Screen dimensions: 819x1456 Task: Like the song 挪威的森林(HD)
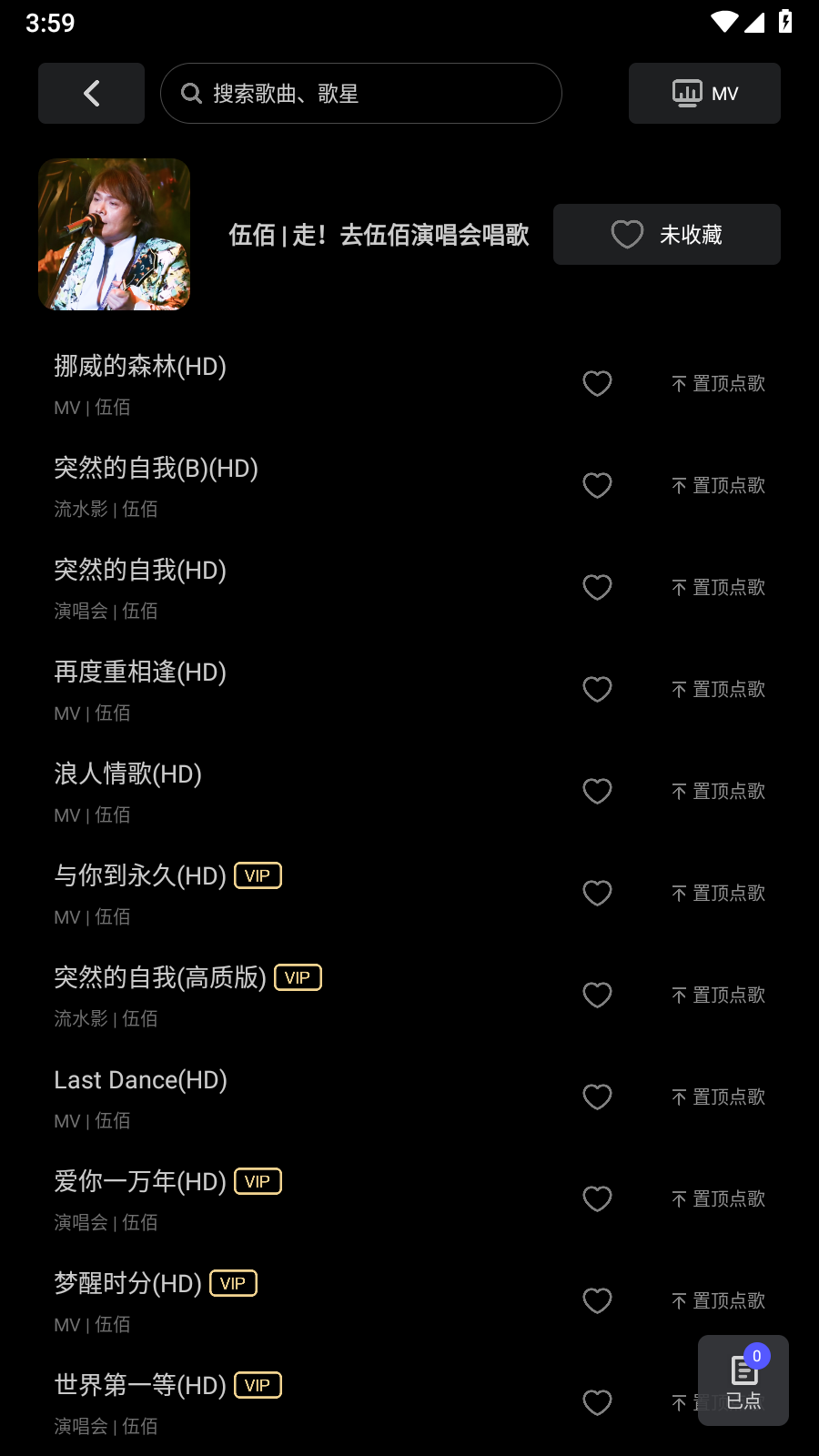point(597,384)
